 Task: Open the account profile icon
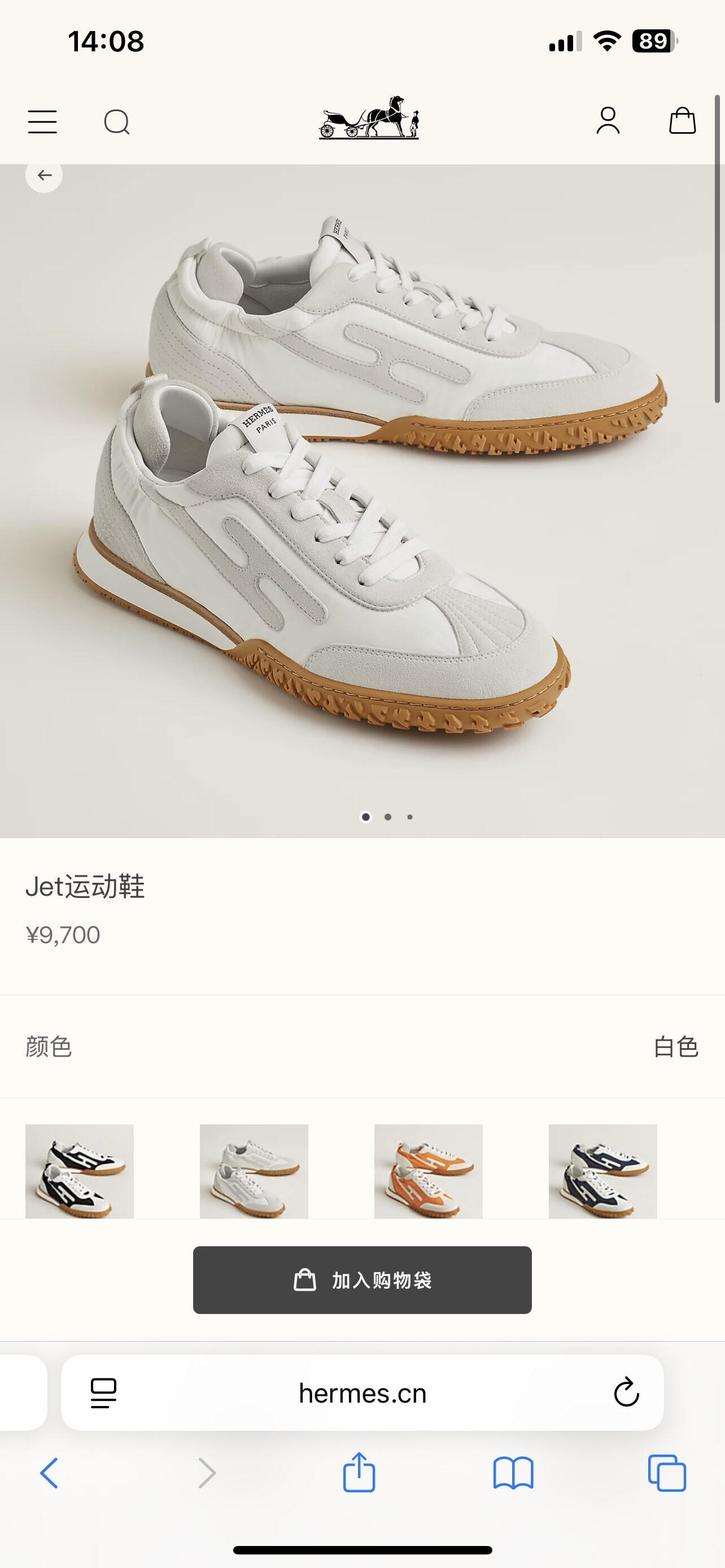608,121
